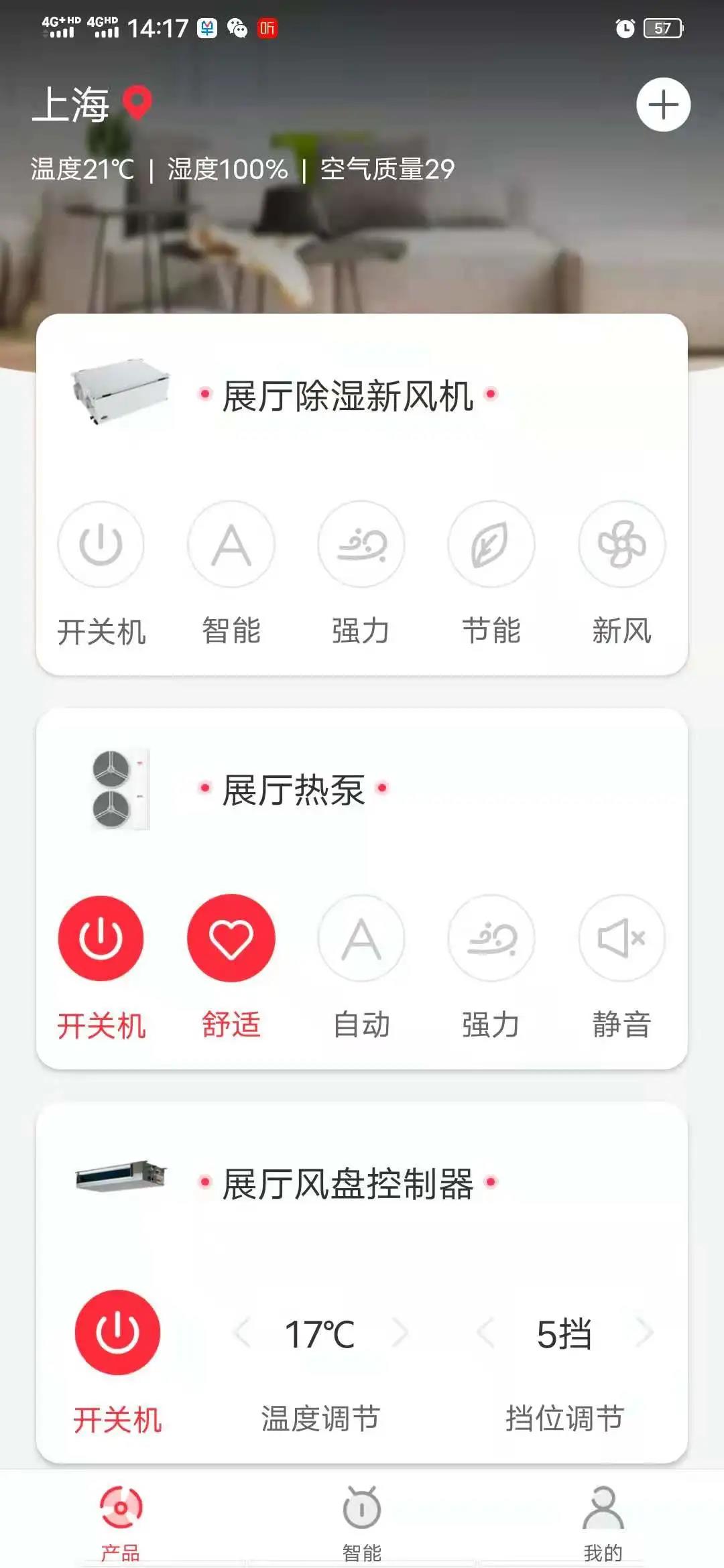Screen dimensions: 724x1568
Task: Open the 展厅热泵 device card
Action: click(294, 791)
